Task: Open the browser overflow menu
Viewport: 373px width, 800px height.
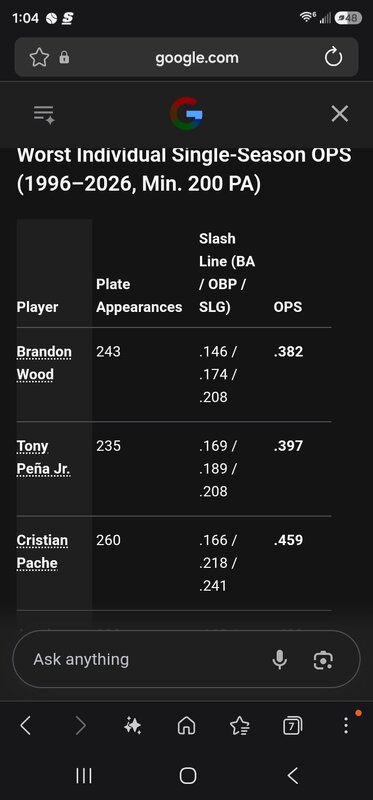Action: tap(346, 725)
